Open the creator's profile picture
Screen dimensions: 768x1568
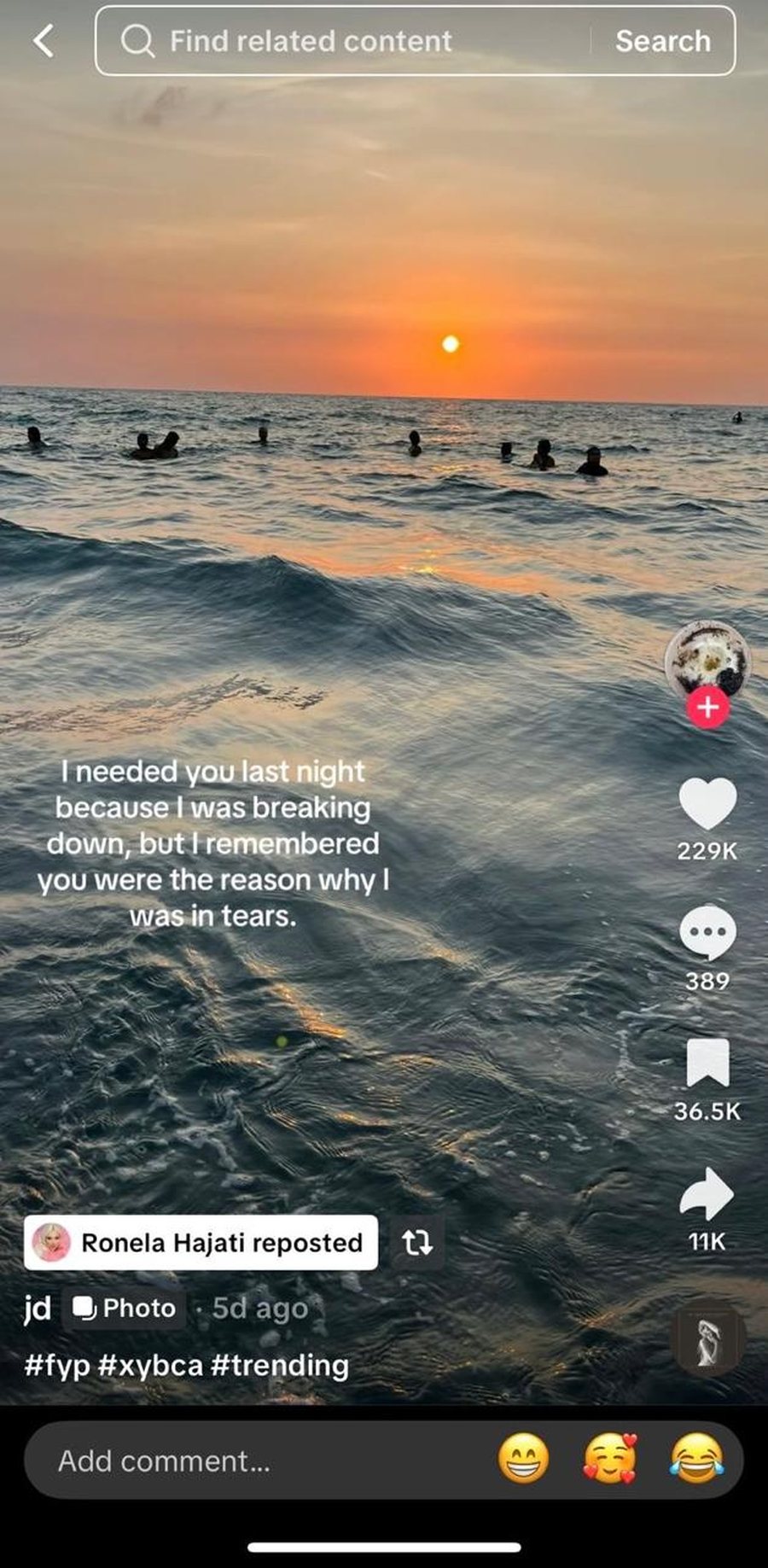tap(707, 661)
